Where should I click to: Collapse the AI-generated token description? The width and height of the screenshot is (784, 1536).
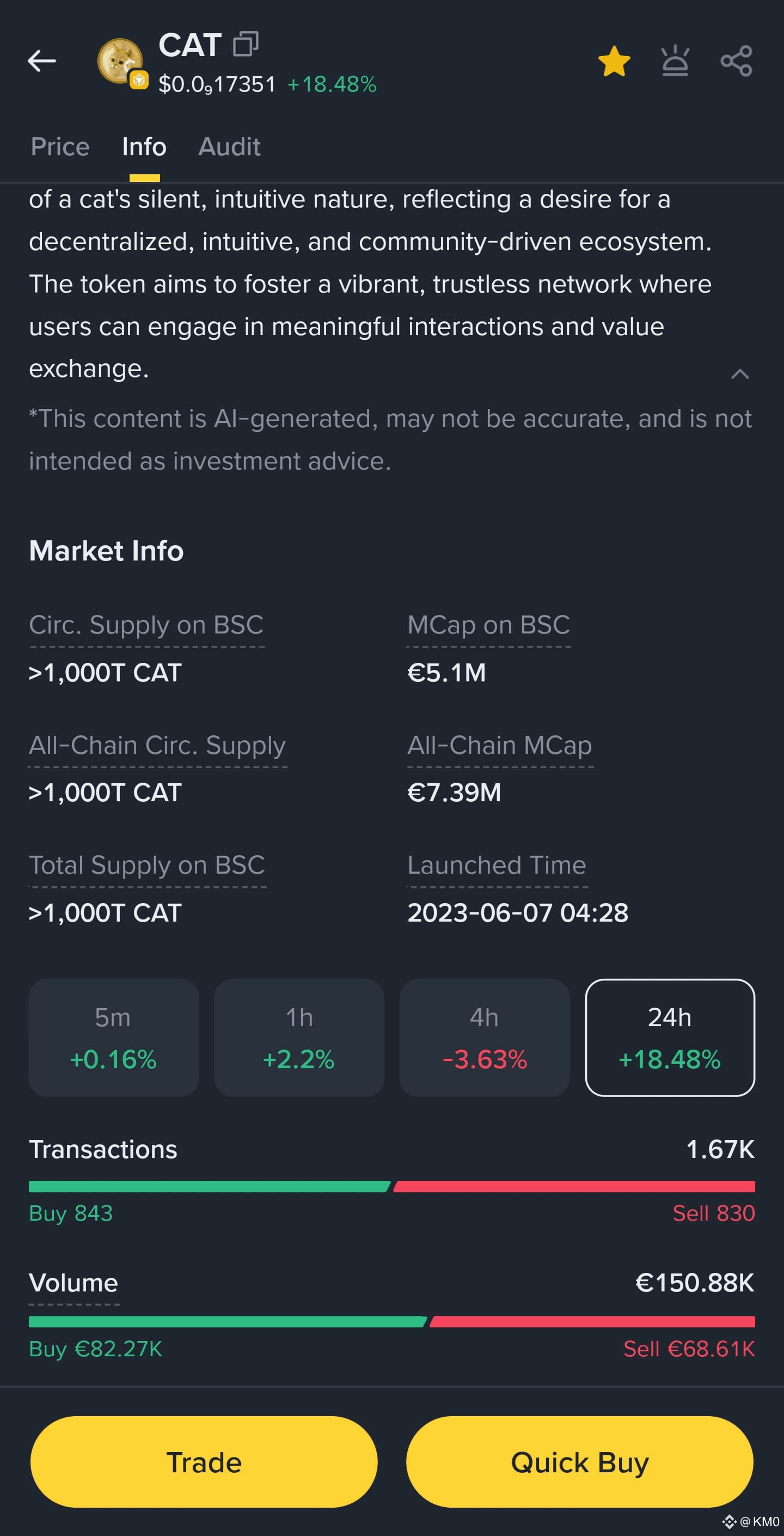pyautogui.click(x=739, y=374)
